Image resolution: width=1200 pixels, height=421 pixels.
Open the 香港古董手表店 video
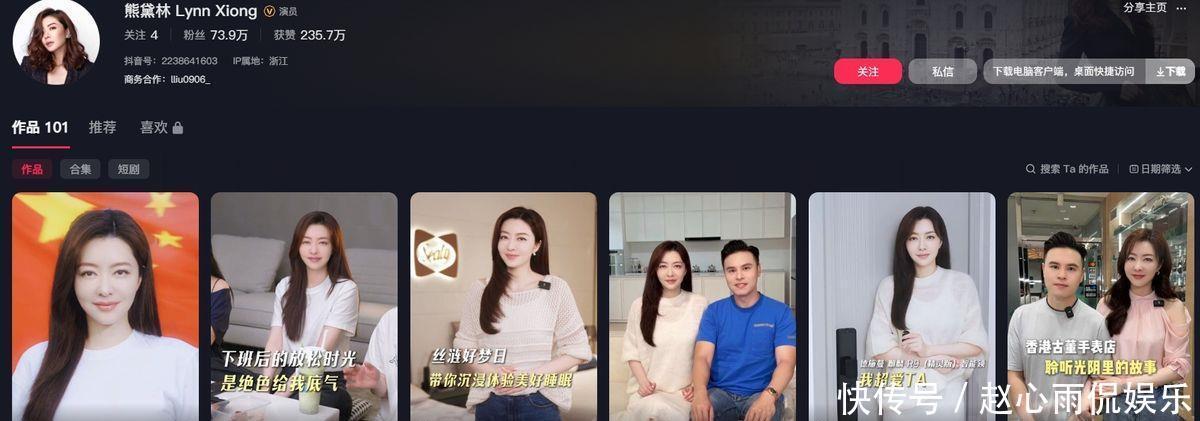(1101, 306)
